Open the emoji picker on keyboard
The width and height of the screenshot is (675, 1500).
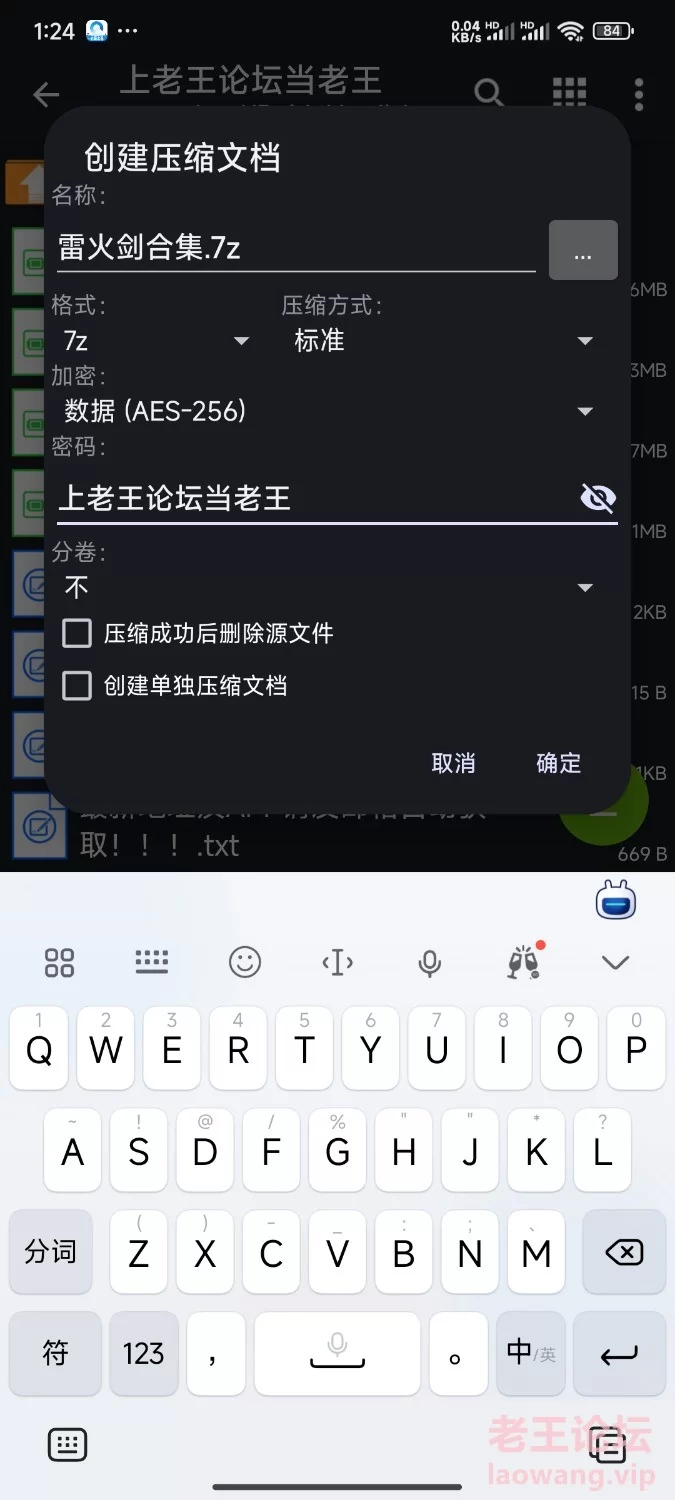245,963
